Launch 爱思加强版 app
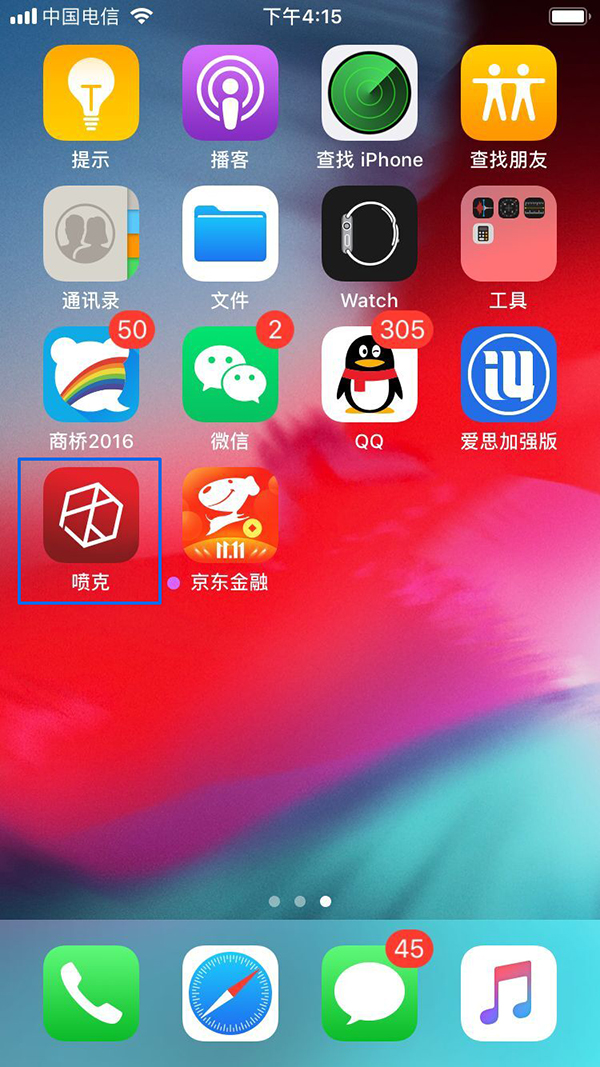Viewport: 600px width, 1067px height. (508, 374)
